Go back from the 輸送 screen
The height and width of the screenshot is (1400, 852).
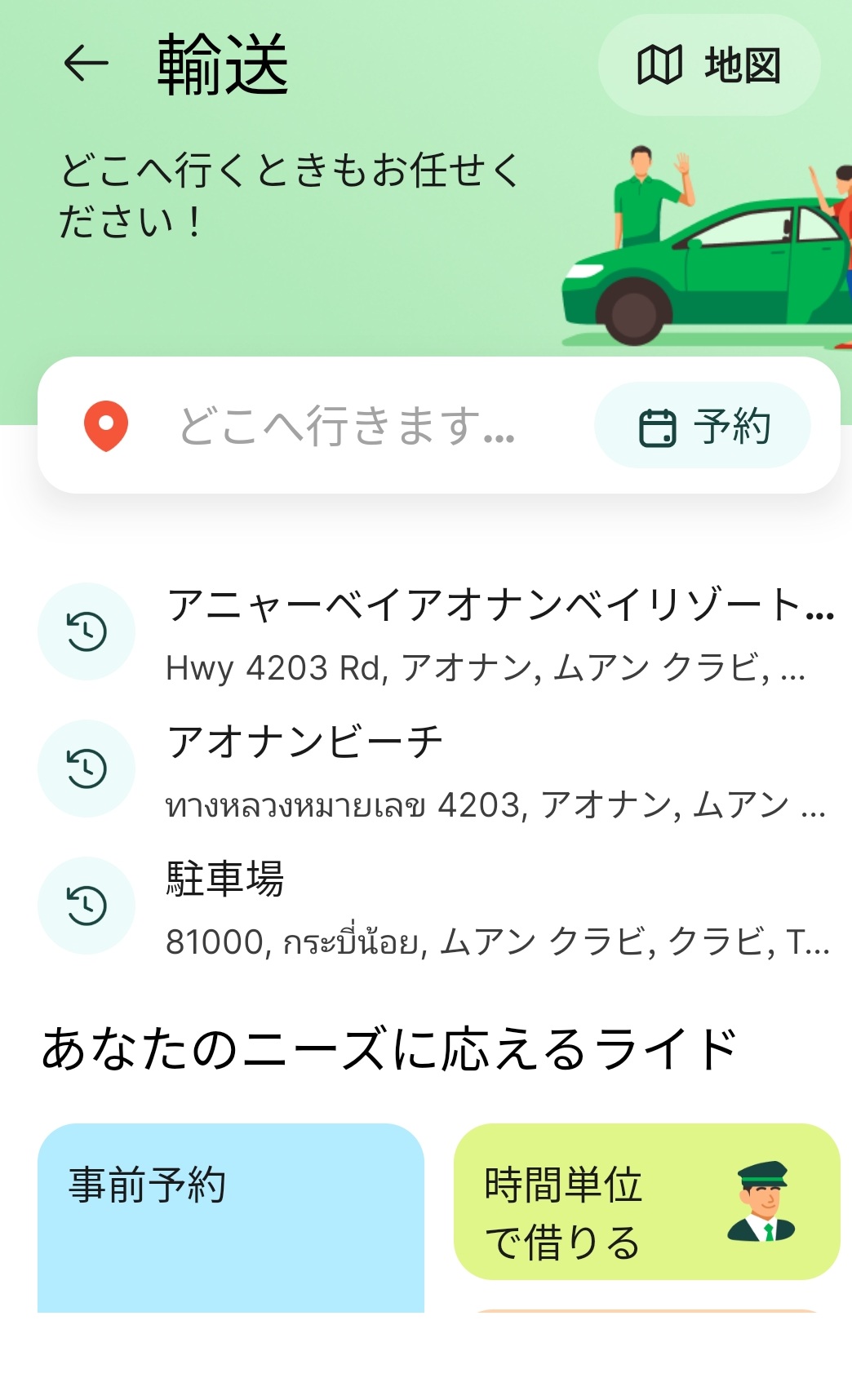pos(86,64)
